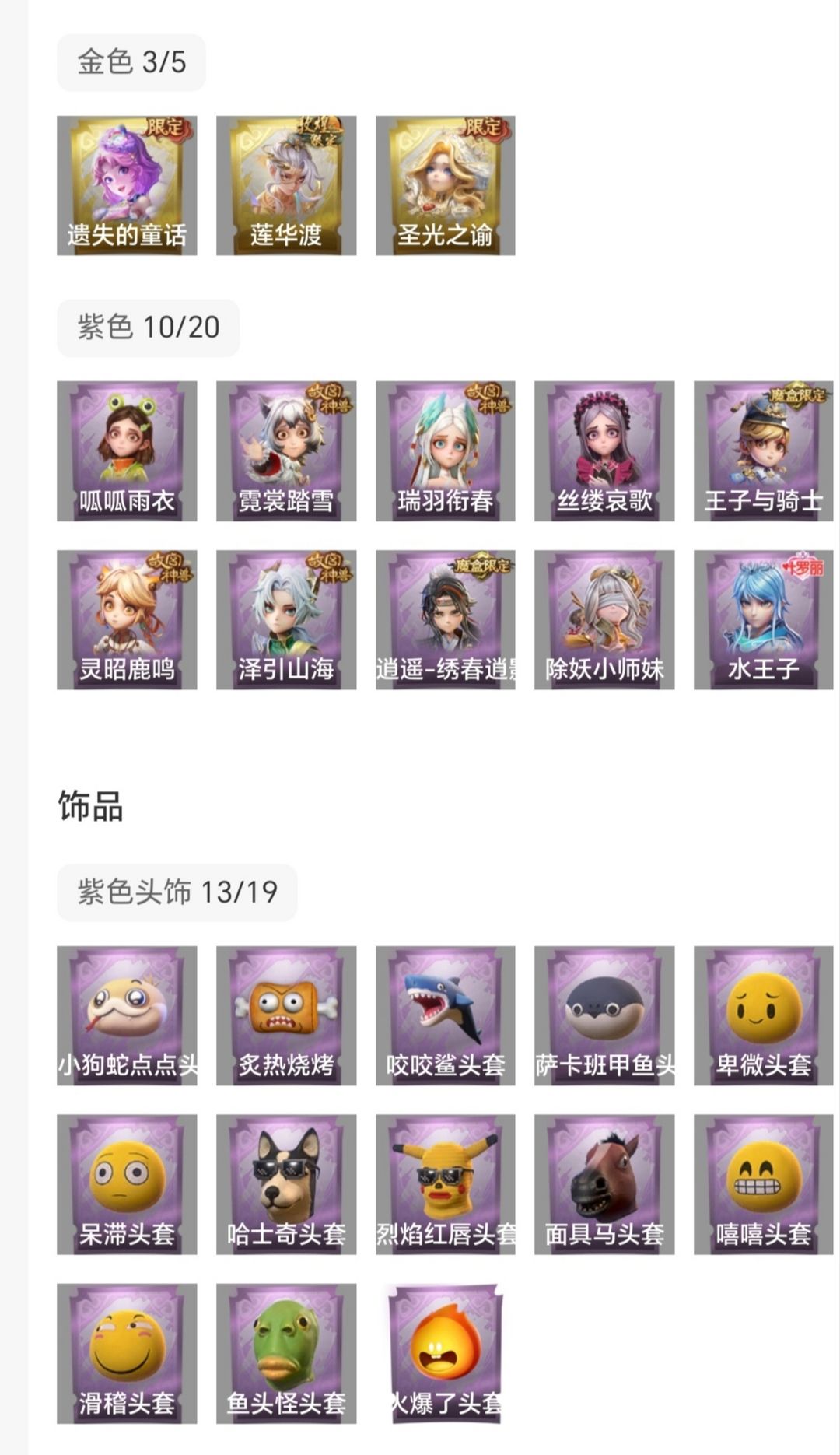Select the 滑稽头套 headwear

[127, 1354]
